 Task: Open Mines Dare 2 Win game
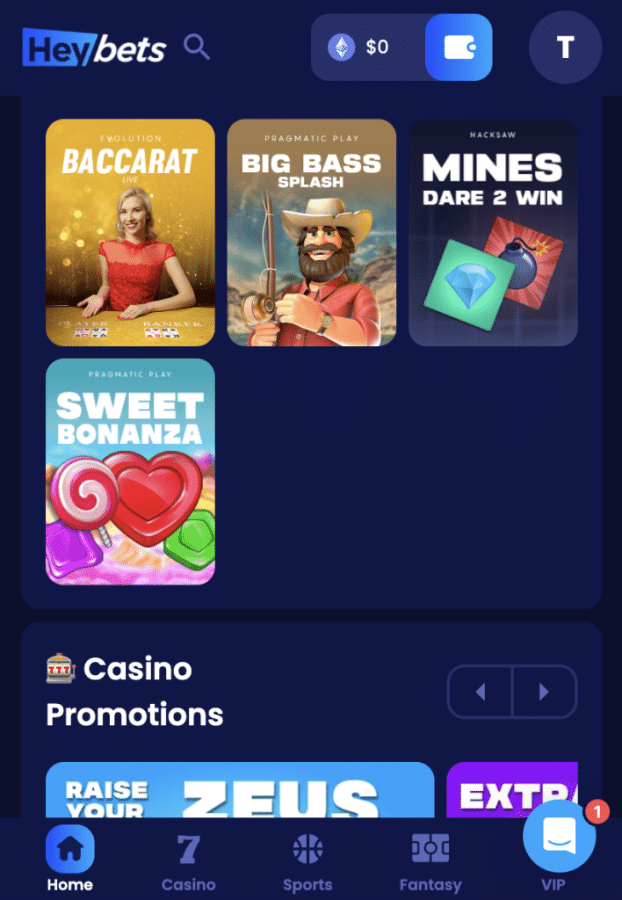493,232
